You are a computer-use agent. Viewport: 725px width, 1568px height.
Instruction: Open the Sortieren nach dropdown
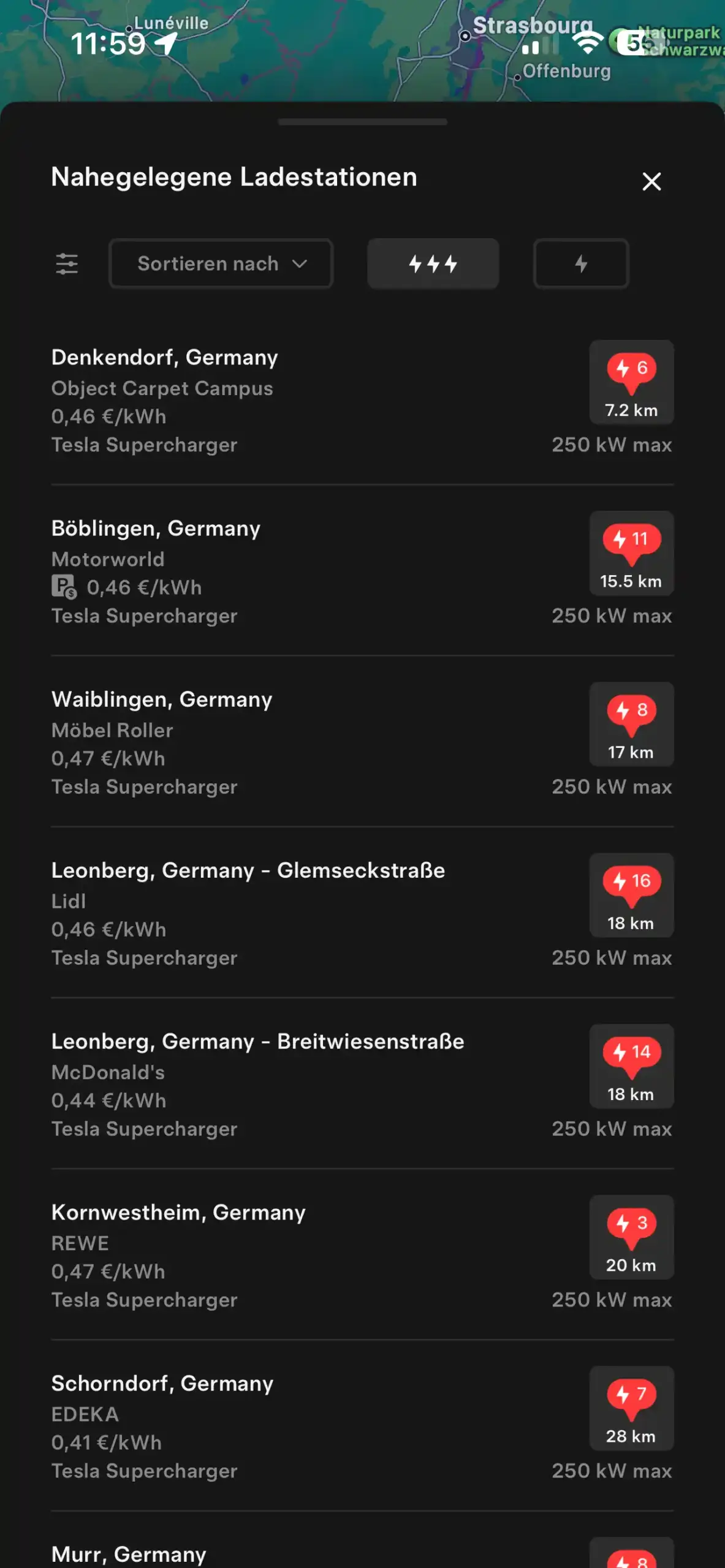(221, 264)
